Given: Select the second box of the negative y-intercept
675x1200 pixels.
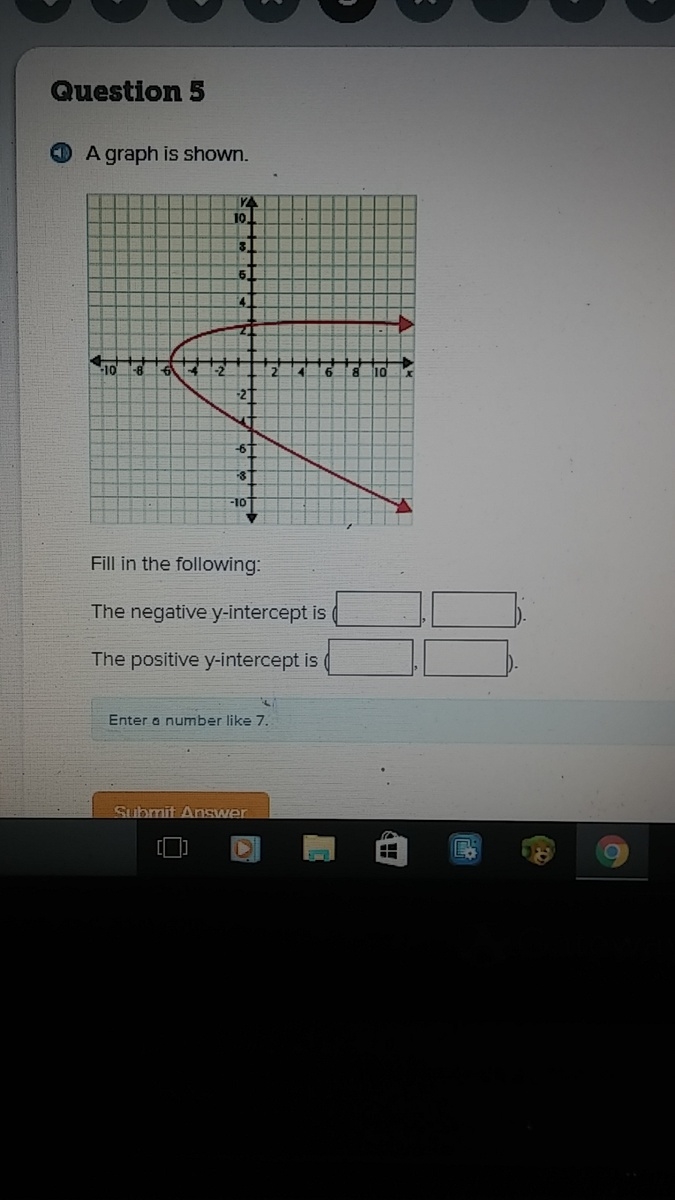Looking at the screenshot, I should pyautogui.click(x=473, y=609).
